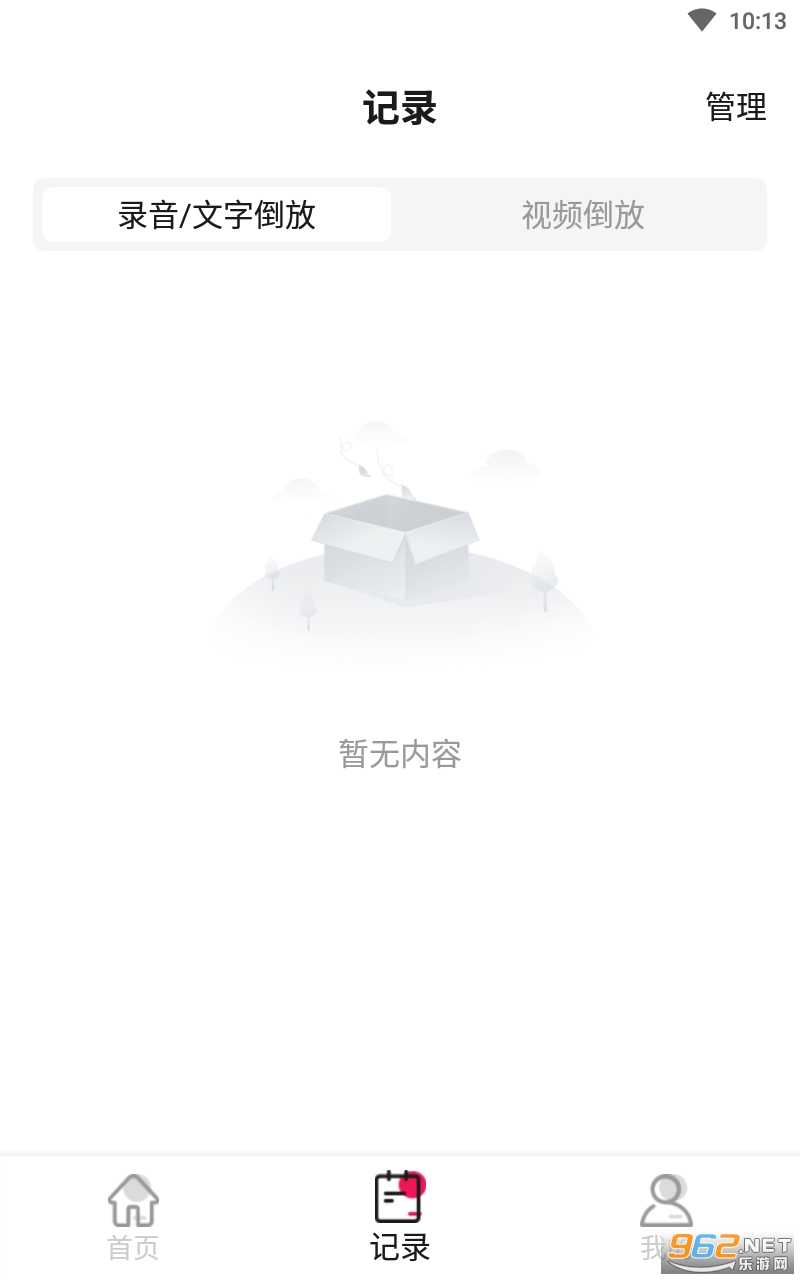800x1280 pixels.
Task: Toggle to 视频倒放 in the segmented control
Action: click(583, 214)
